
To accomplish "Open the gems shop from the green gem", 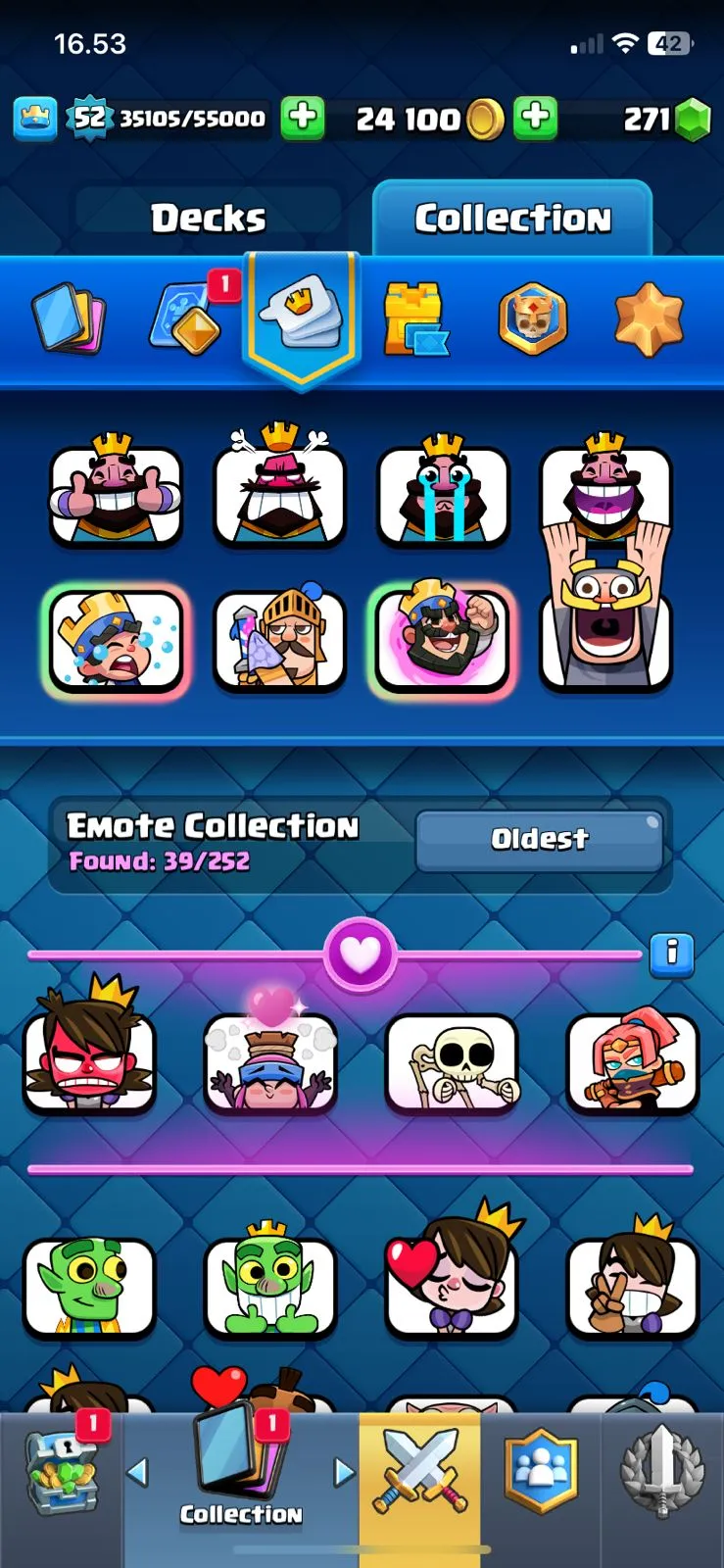I will click(693, 120).
